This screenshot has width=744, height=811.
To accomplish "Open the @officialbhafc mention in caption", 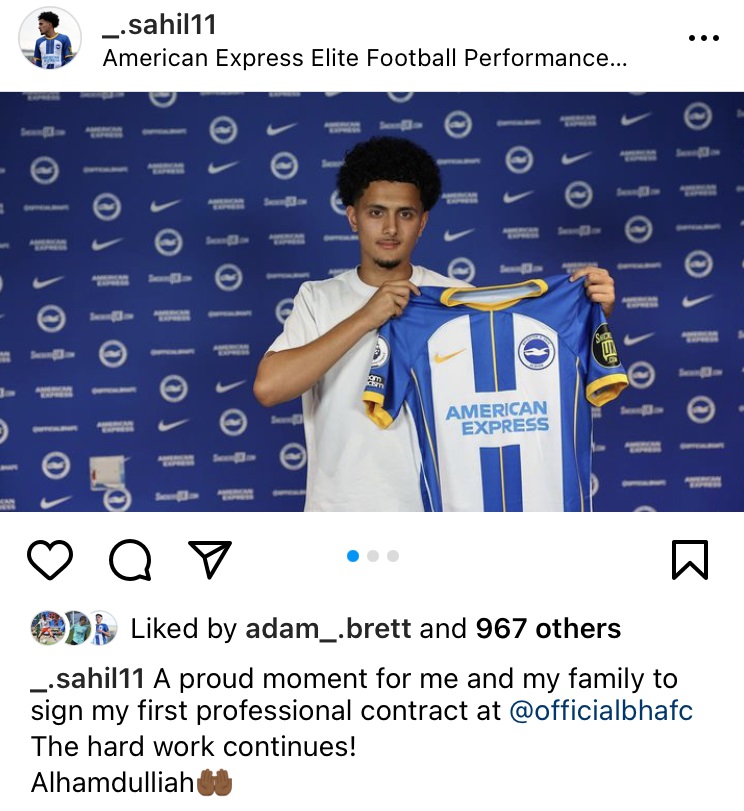I will [x=601, y=711].
